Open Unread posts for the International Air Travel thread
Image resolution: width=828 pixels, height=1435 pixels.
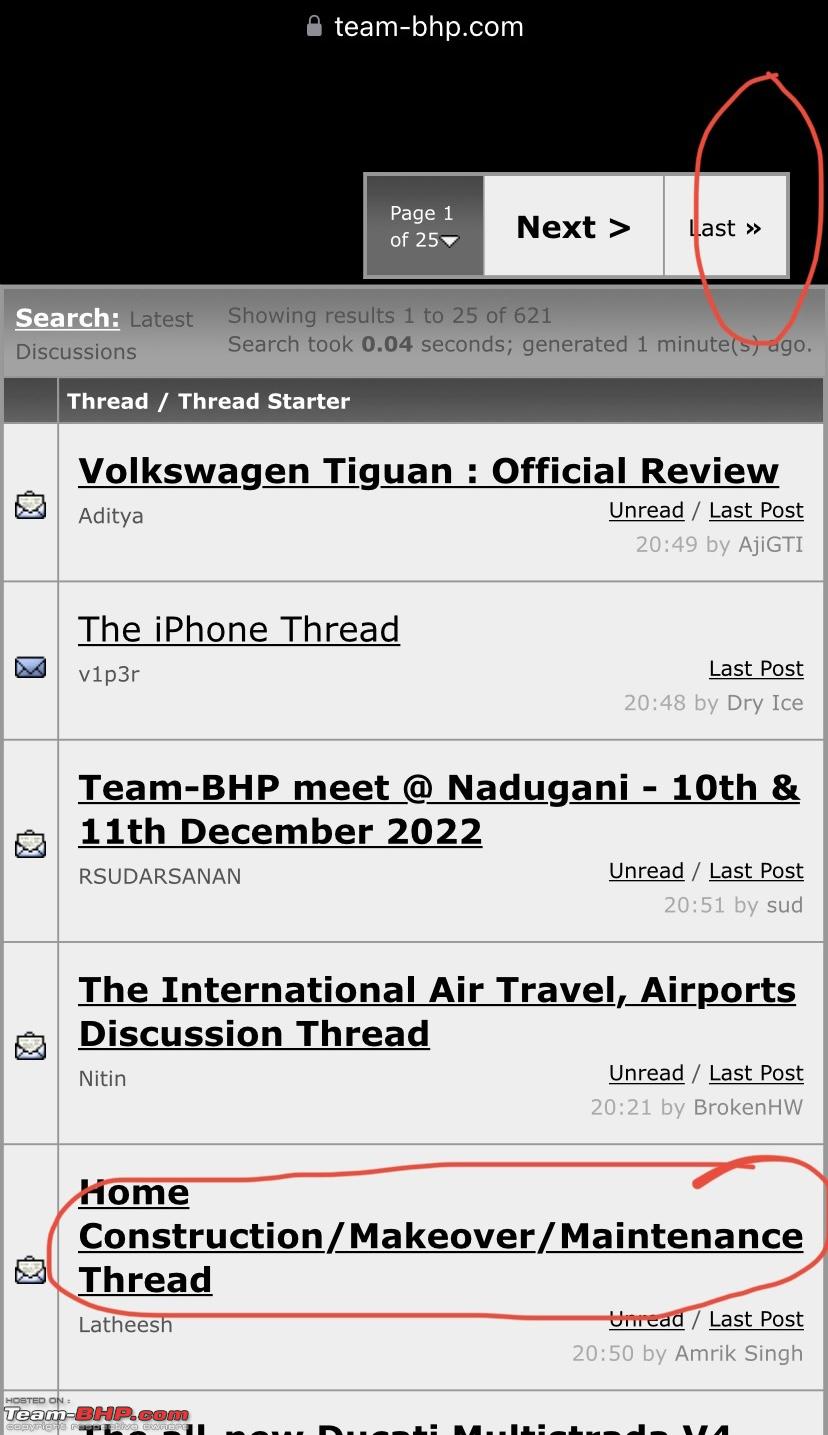pos(646,1073)
